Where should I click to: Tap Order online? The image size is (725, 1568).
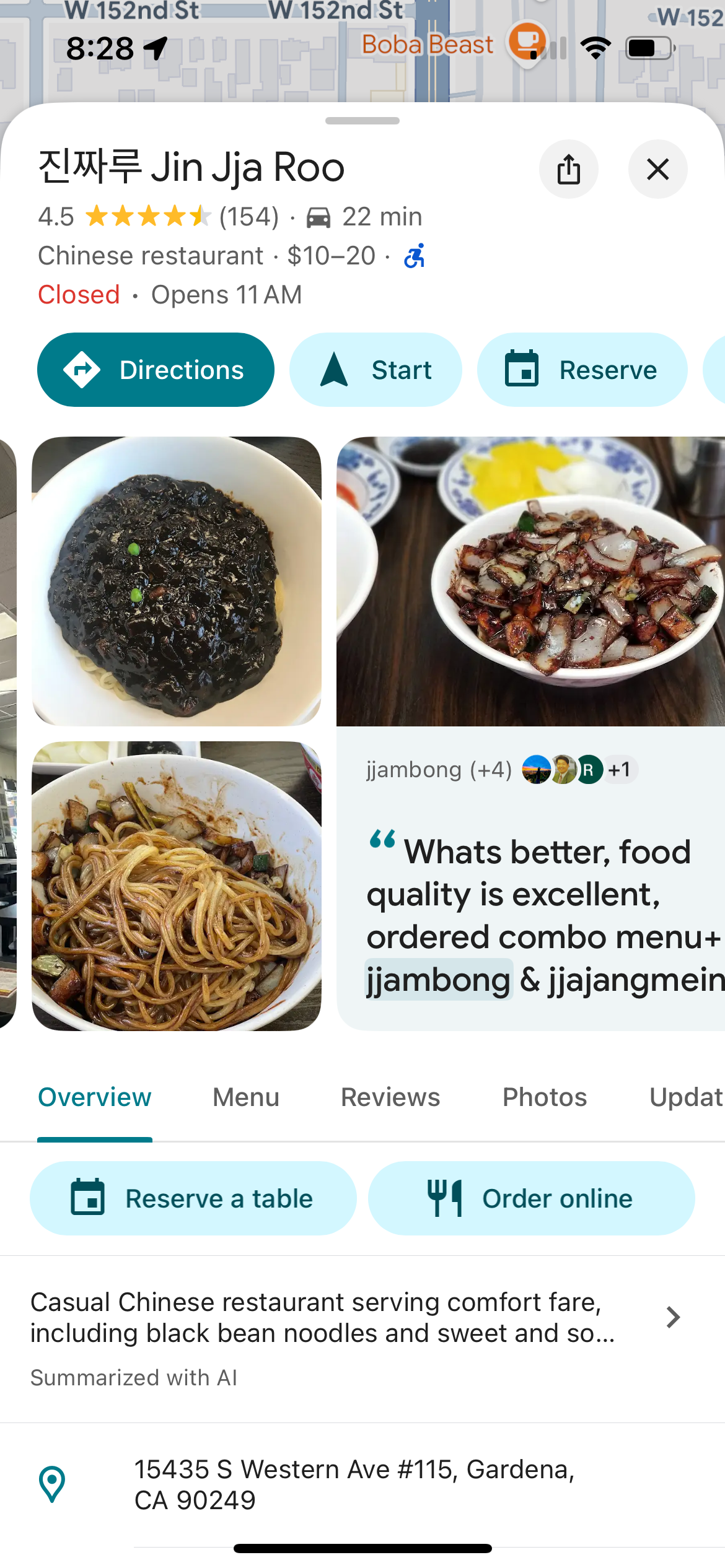pos(531,1198)
